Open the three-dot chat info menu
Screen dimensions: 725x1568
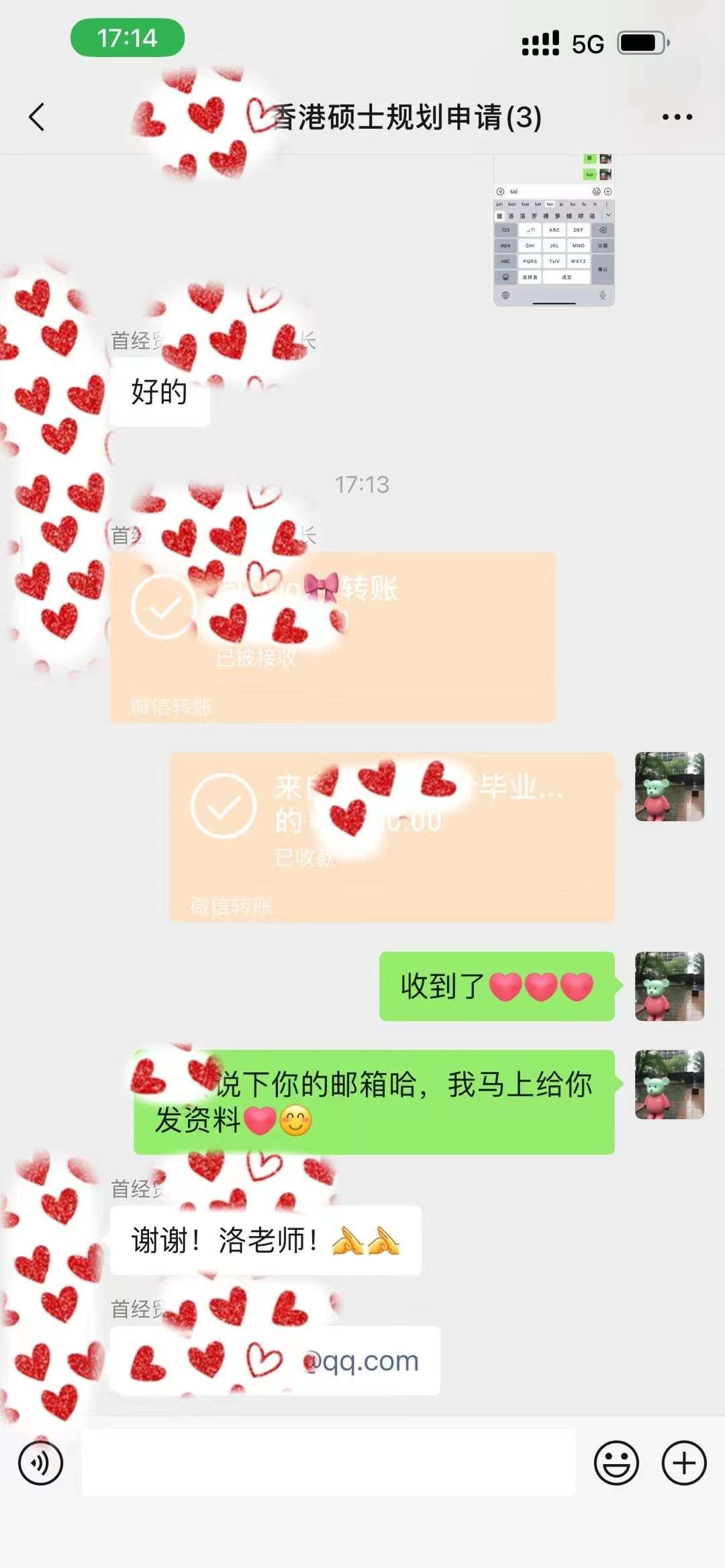[677, 117]
